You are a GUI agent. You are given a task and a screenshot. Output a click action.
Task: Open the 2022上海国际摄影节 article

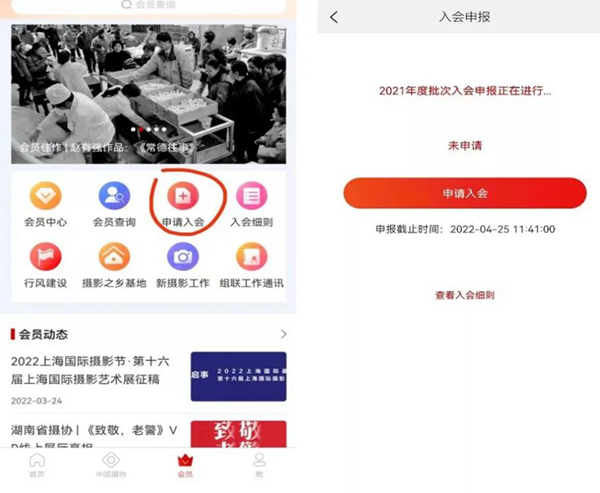click(x=100, y=368)
